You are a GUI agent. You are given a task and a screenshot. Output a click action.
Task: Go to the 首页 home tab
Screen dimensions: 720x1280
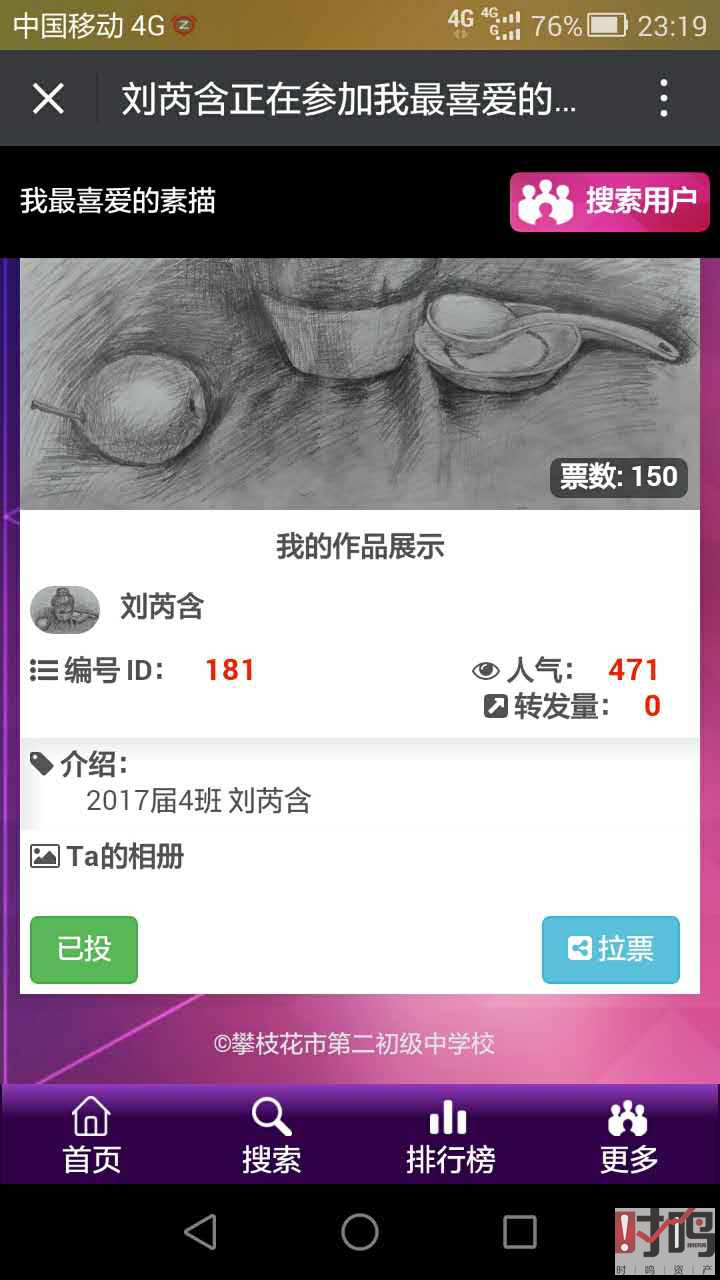coord(91,1136)
